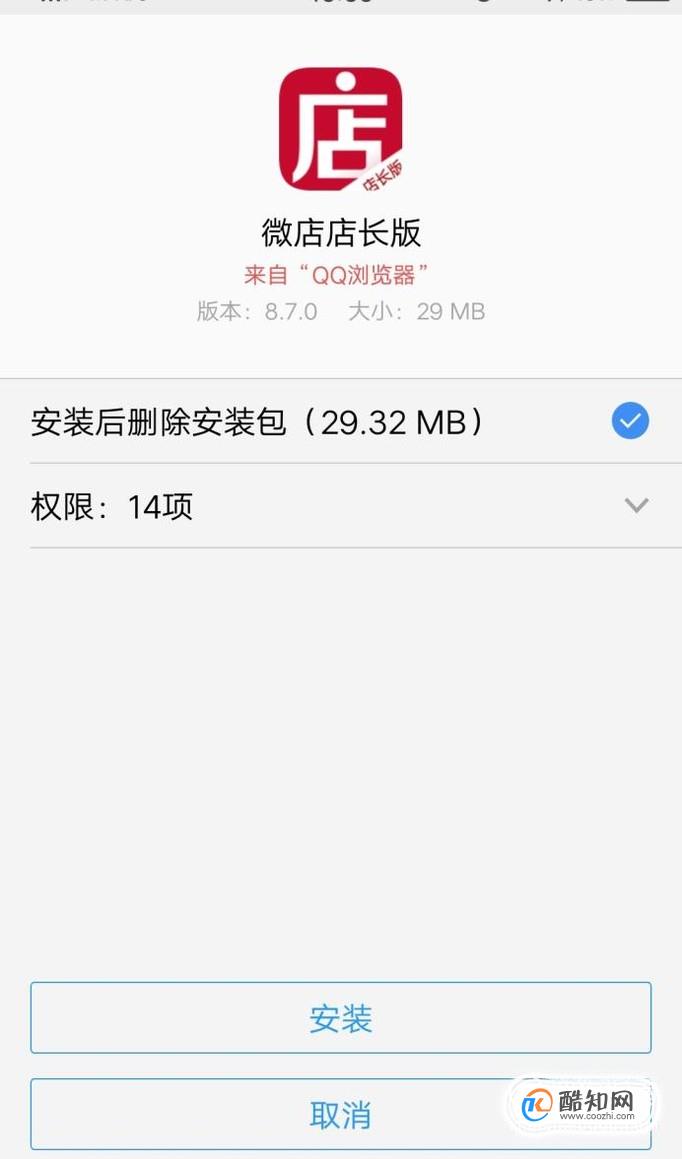The image size is (682, 1159).
Task: Tap 安装 to install the app
Action: click(341, 1018)
